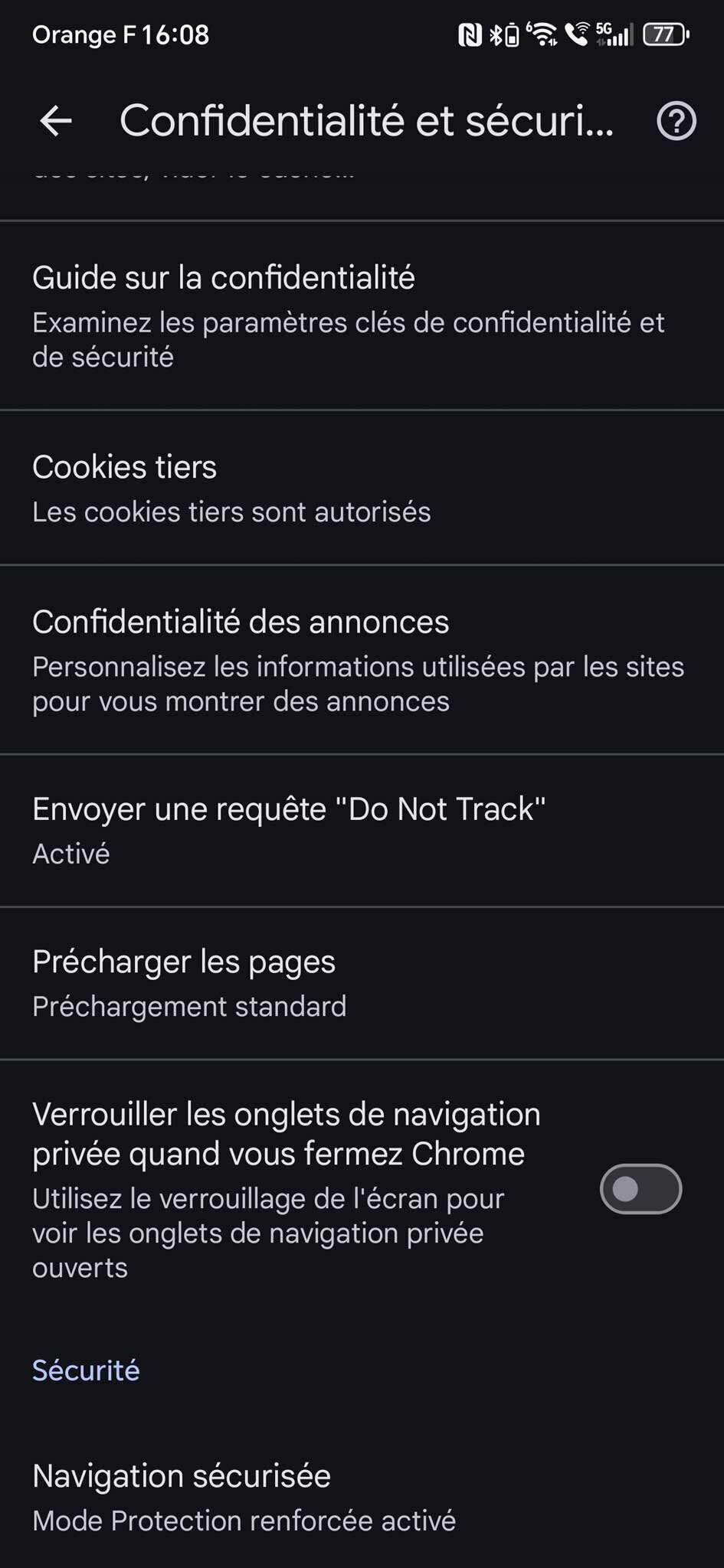Tap the Sécurité section header
The image size is (724, 1568).
(86, 1370)
